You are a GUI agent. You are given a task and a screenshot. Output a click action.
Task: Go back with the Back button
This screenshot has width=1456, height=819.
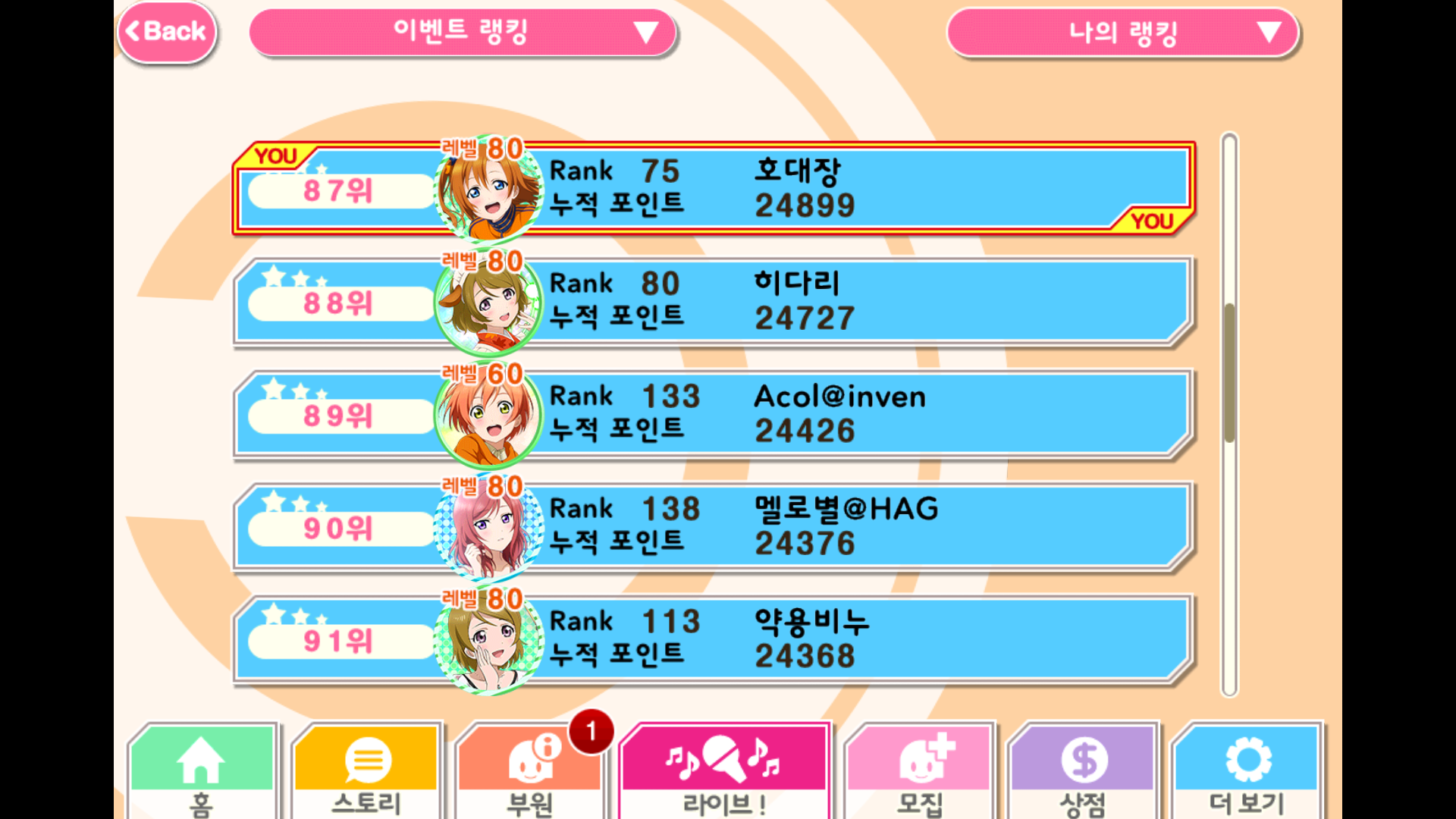tap(167, 32)
